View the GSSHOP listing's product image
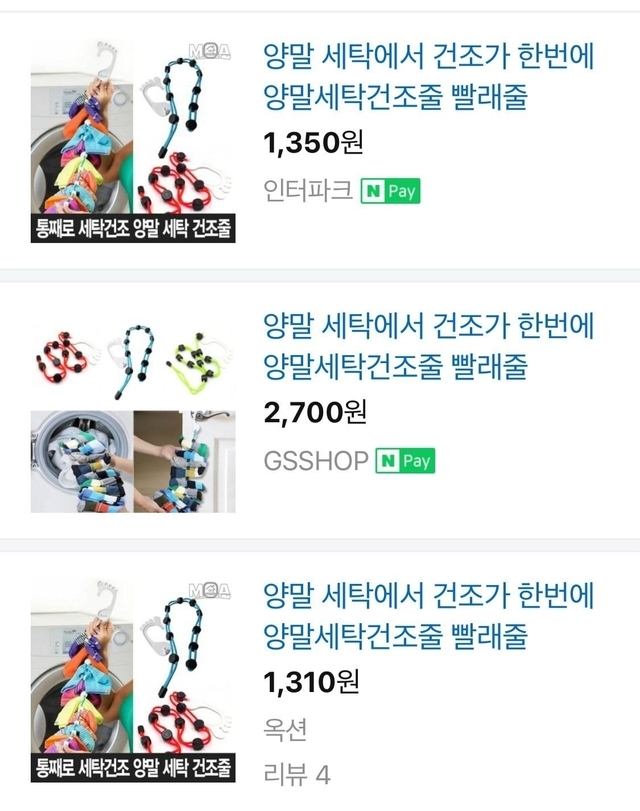The height and width of the screenshot is (811, 640). click(x=133, y=411)
